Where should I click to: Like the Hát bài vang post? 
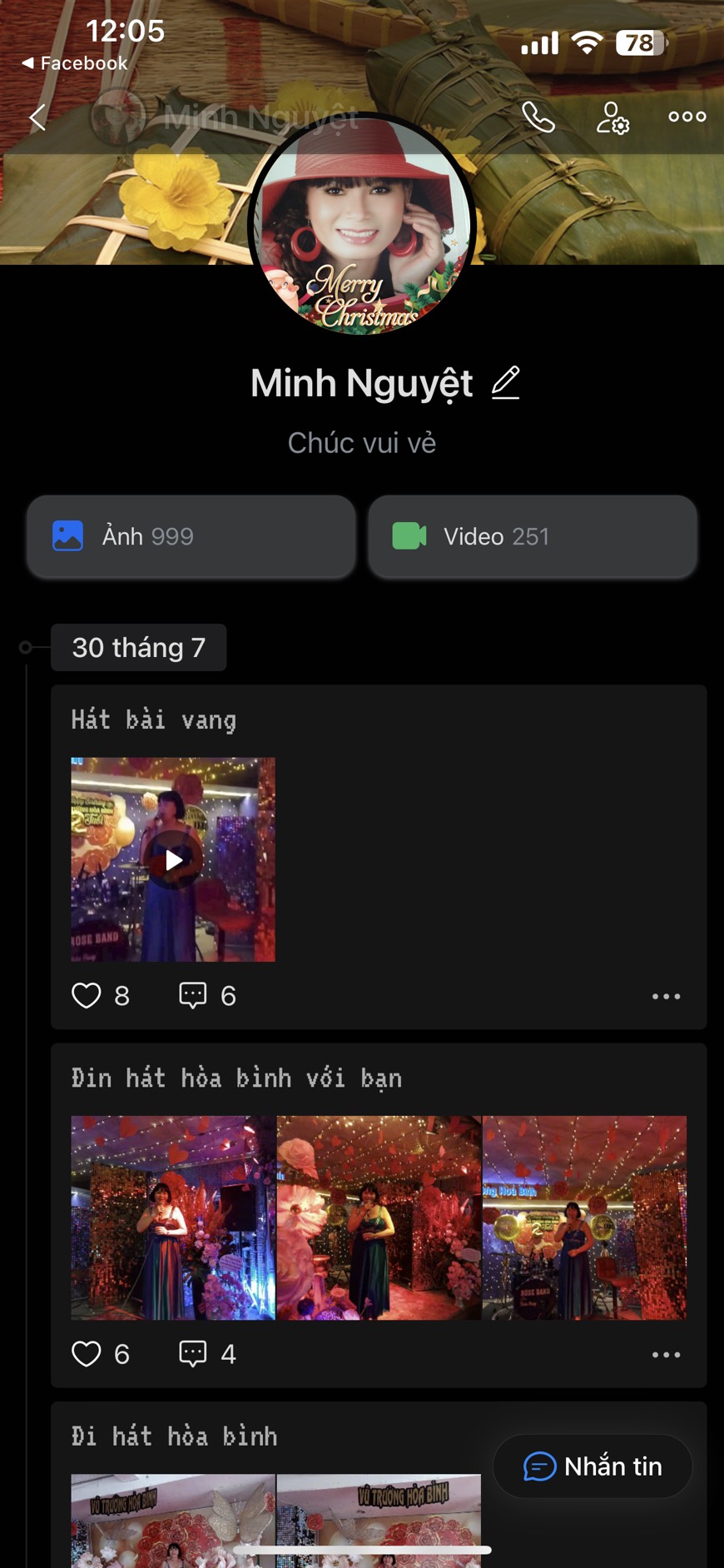click(87, 995)
